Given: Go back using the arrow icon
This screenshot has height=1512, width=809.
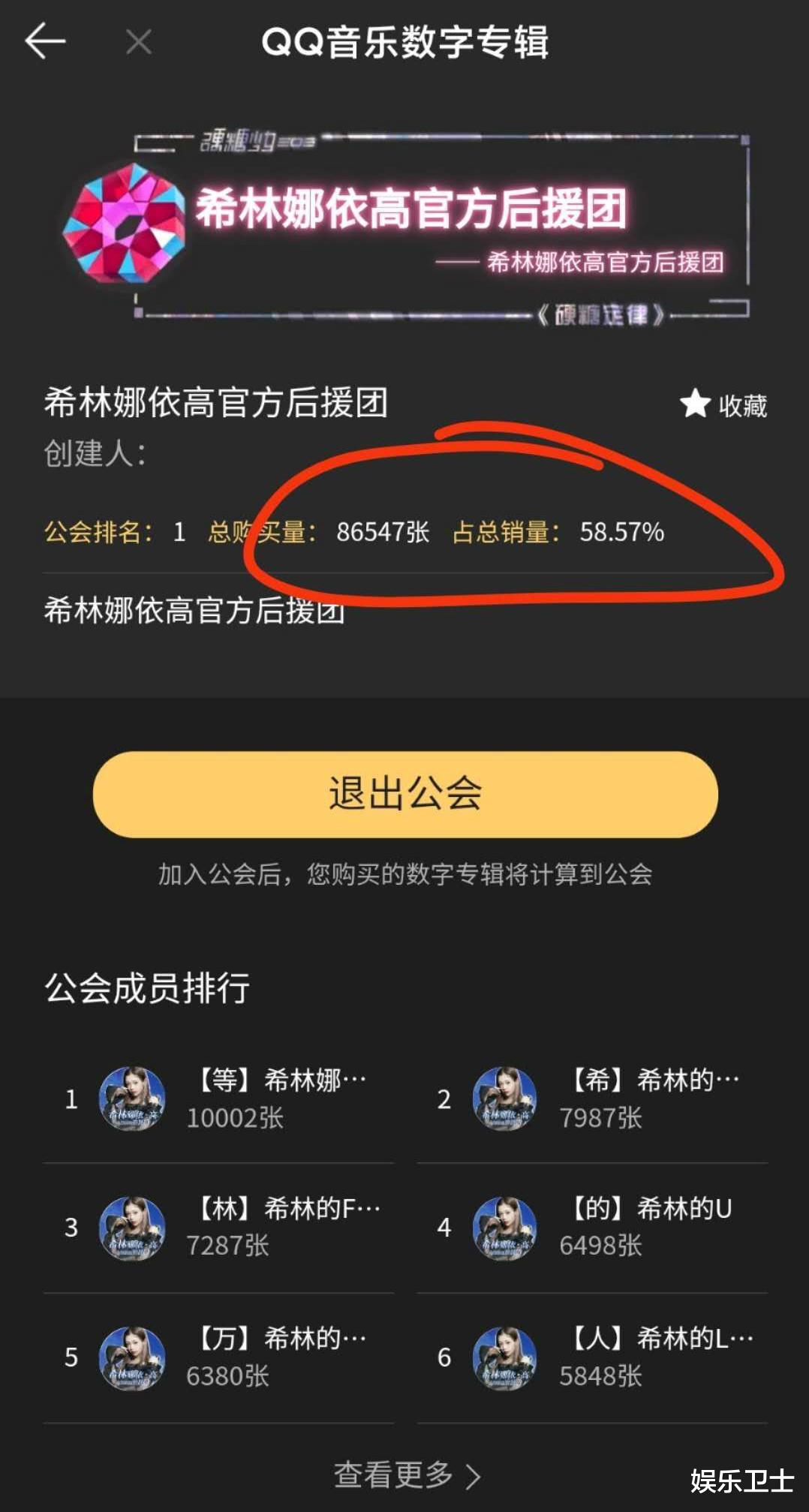Looking at the screenshot, I should (45, 41).
